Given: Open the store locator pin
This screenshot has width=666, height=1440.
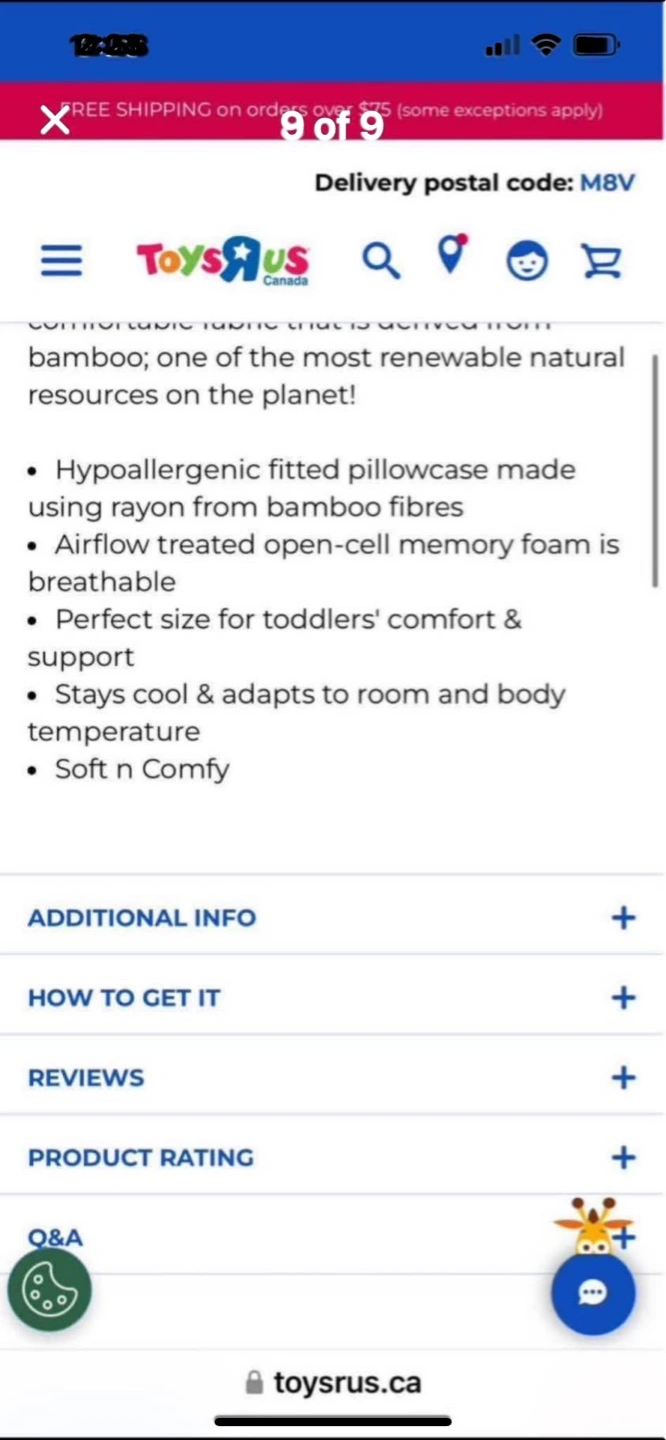Looking at the screenshot, I should [453, 254].
